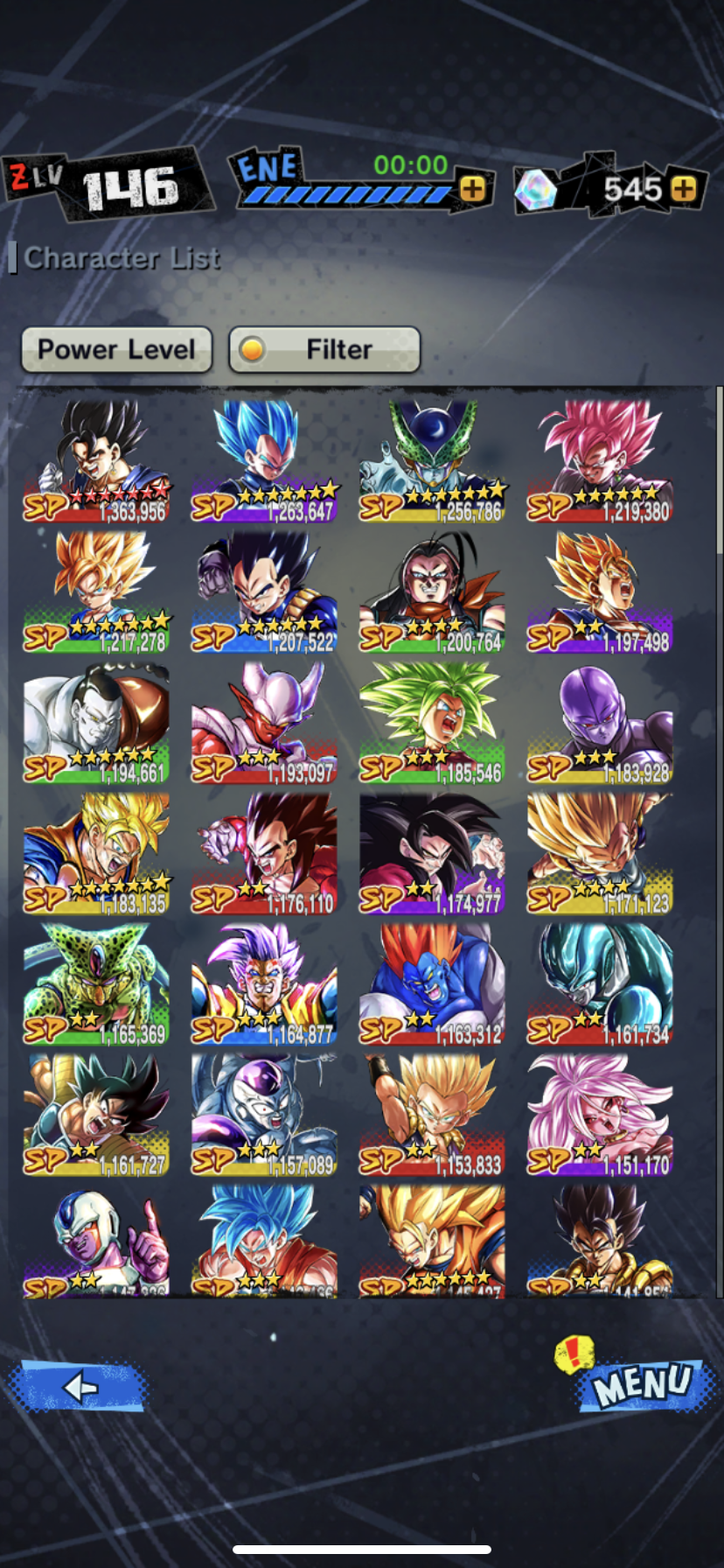Open character with power 1,200,764
This screenshot has width=724, height=1568.
point(432,592)
